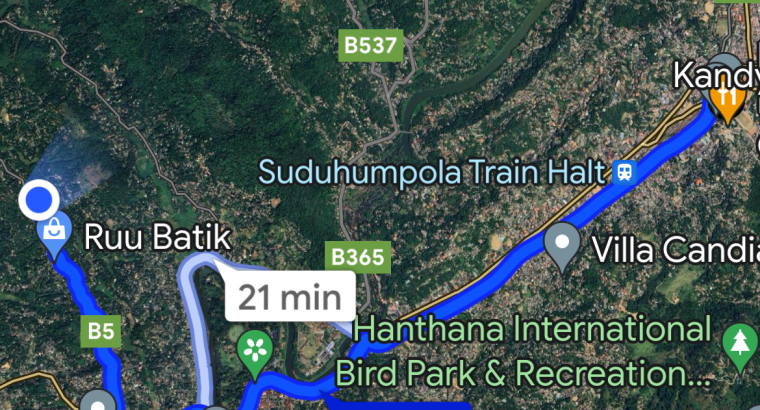Image resolution: width=760 pixels, height=410 pixels.
Task: Select the 21 min alternate route
Action: [x=289, y=297]
